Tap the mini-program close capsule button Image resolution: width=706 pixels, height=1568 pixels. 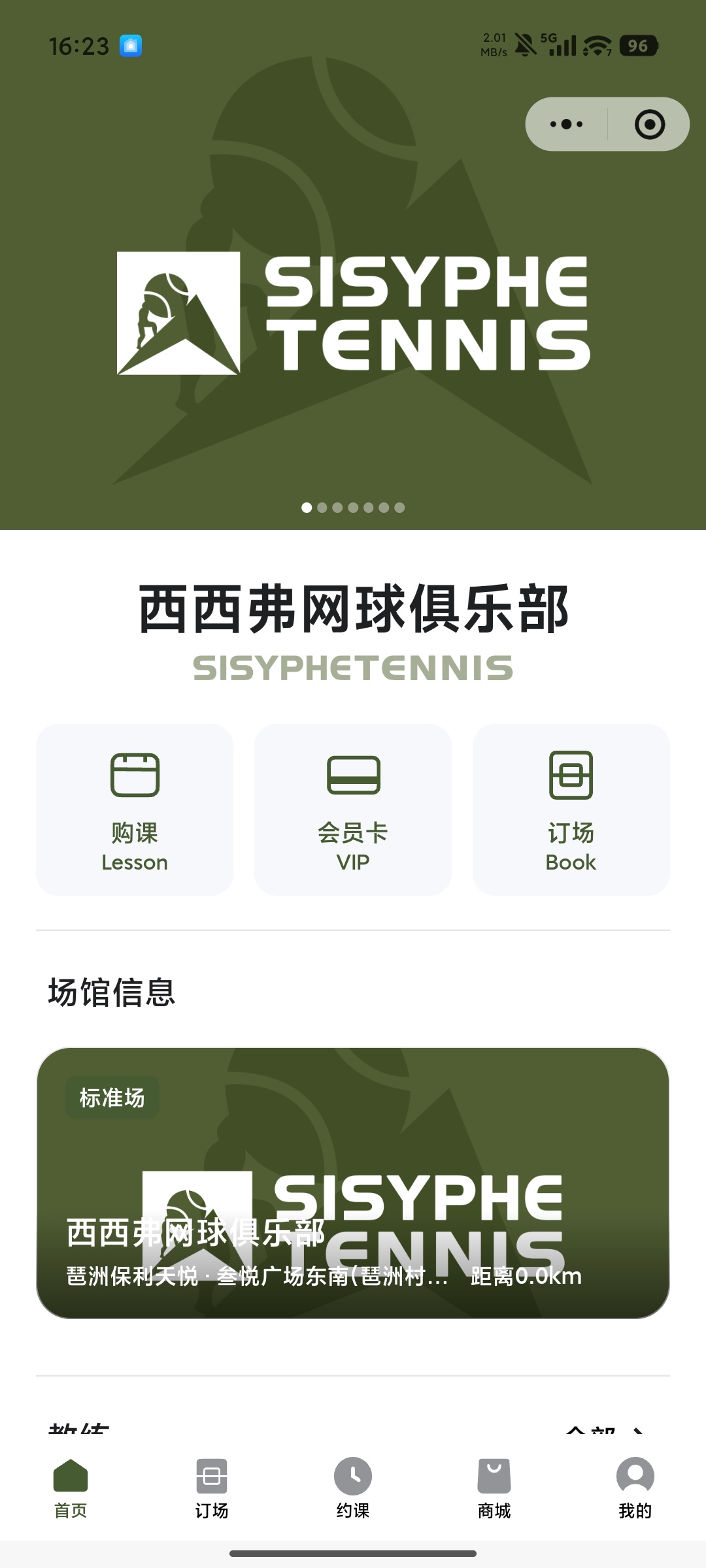click(648, 123)
